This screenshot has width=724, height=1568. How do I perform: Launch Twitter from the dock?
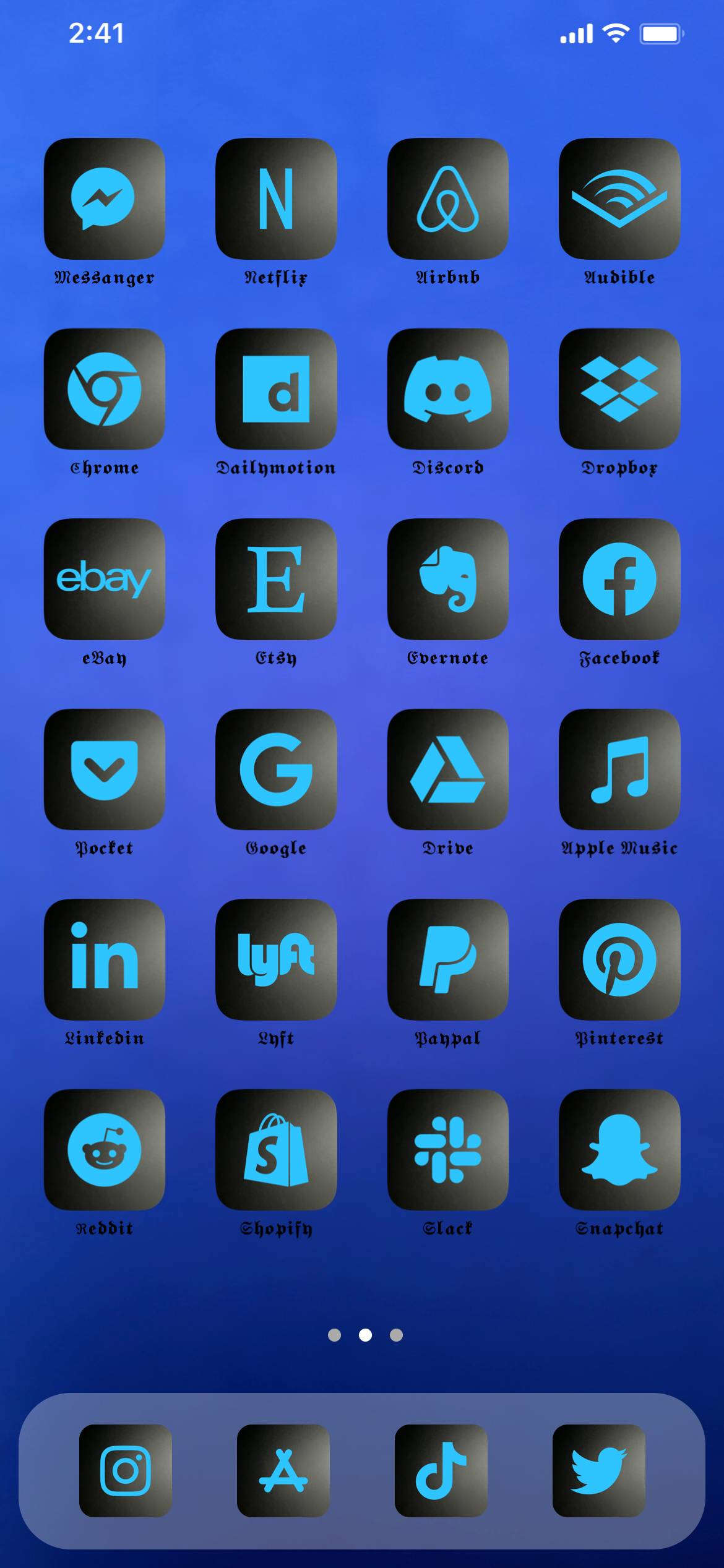[x=598, y=1470]
